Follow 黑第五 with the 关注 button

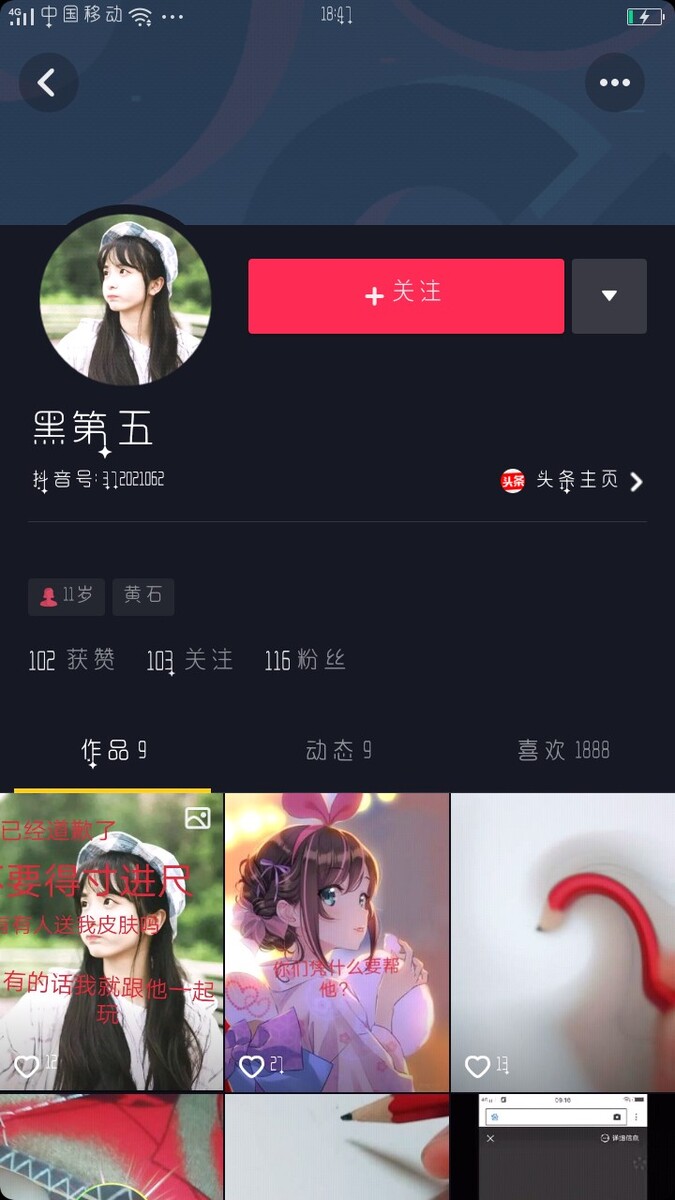pyautogui.click(x=406, y=296)
